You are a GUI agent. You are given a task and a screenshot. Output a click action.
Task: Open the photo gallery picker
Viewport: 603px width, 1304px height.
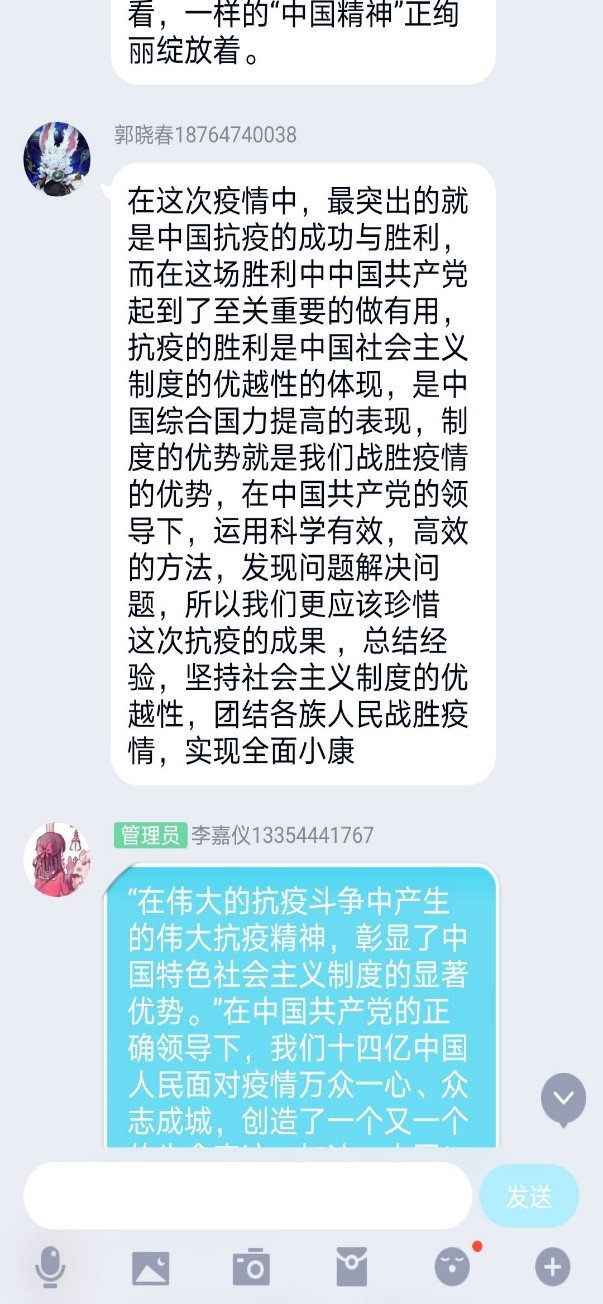click(x=151, y=1267)
